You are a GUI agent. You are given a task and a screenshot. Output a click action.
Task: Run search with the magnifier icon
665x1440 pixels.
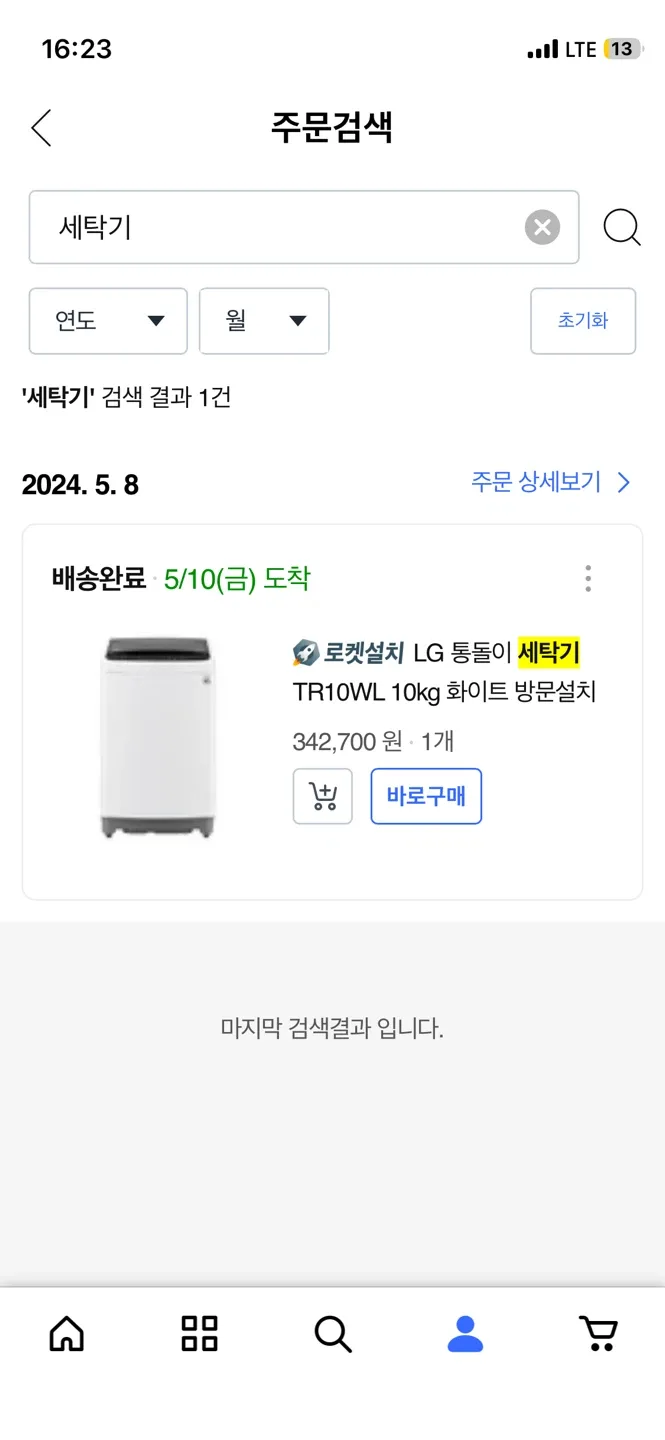point(621,228)
